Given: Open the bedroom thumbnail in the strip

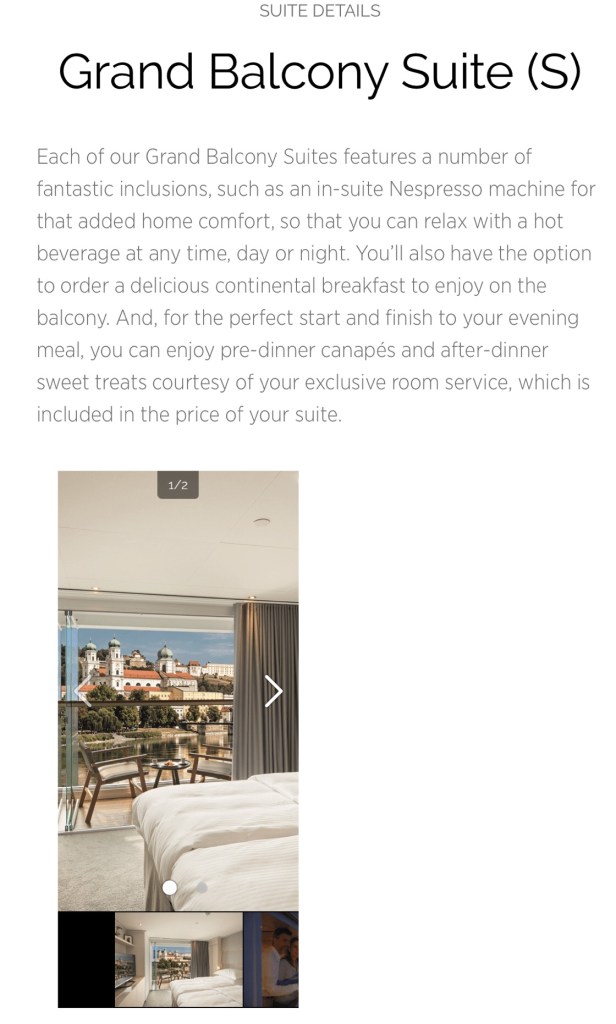Looking at the screenshot, I should coord(178,959).
